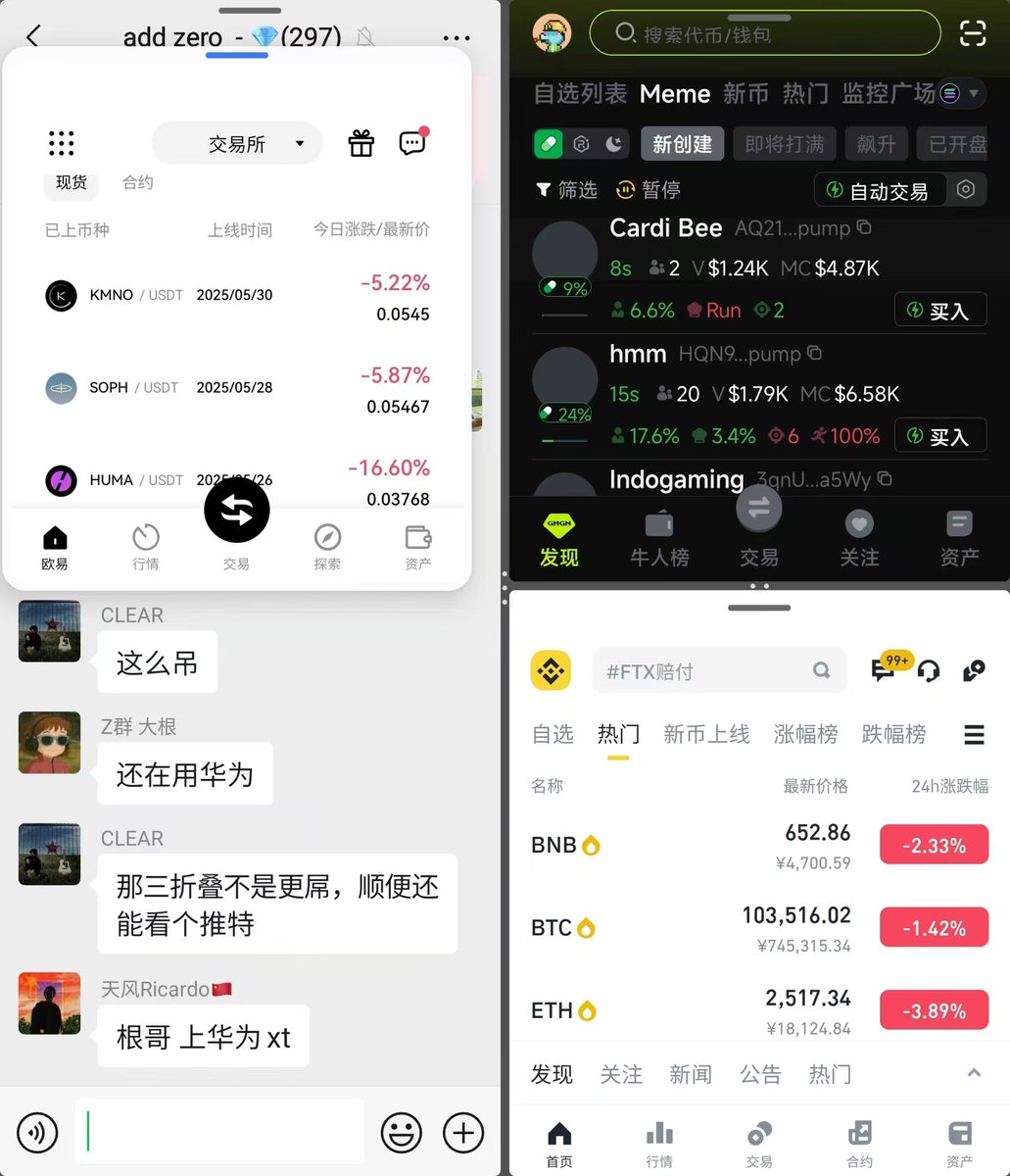This screenshot has height=1176, width=1010.
Task: Open the plus attachment menu in chat
Action: (463, 1133)
